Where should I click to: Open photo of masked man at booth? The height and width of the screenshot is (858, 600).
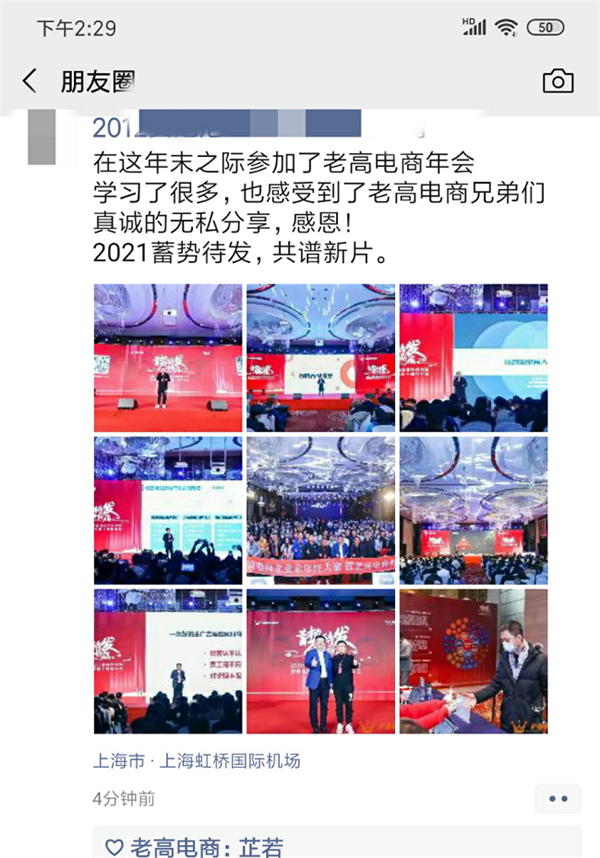tap(473, 661)
